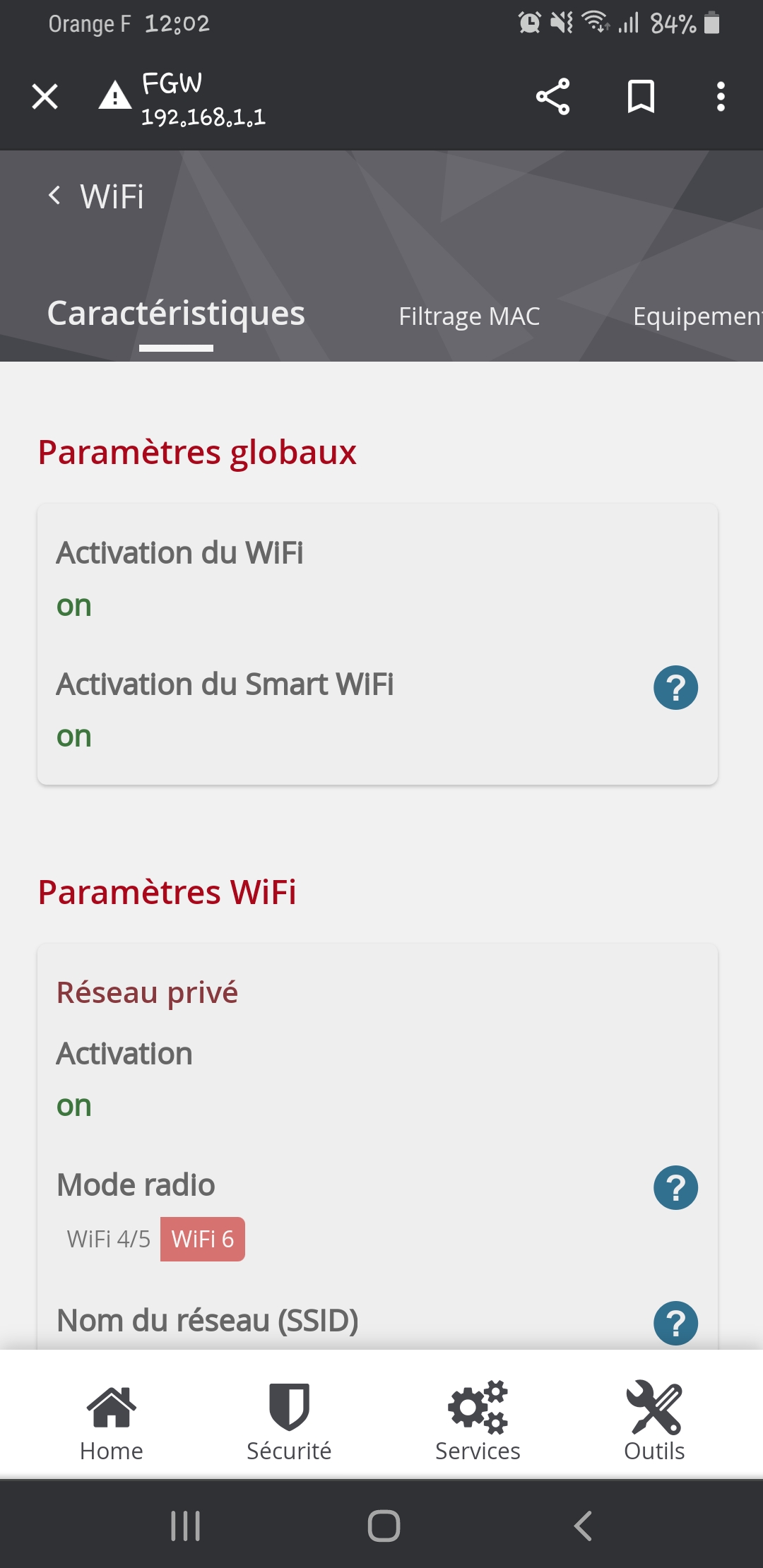Go back using the WiFi back arrow

[56, 196]
